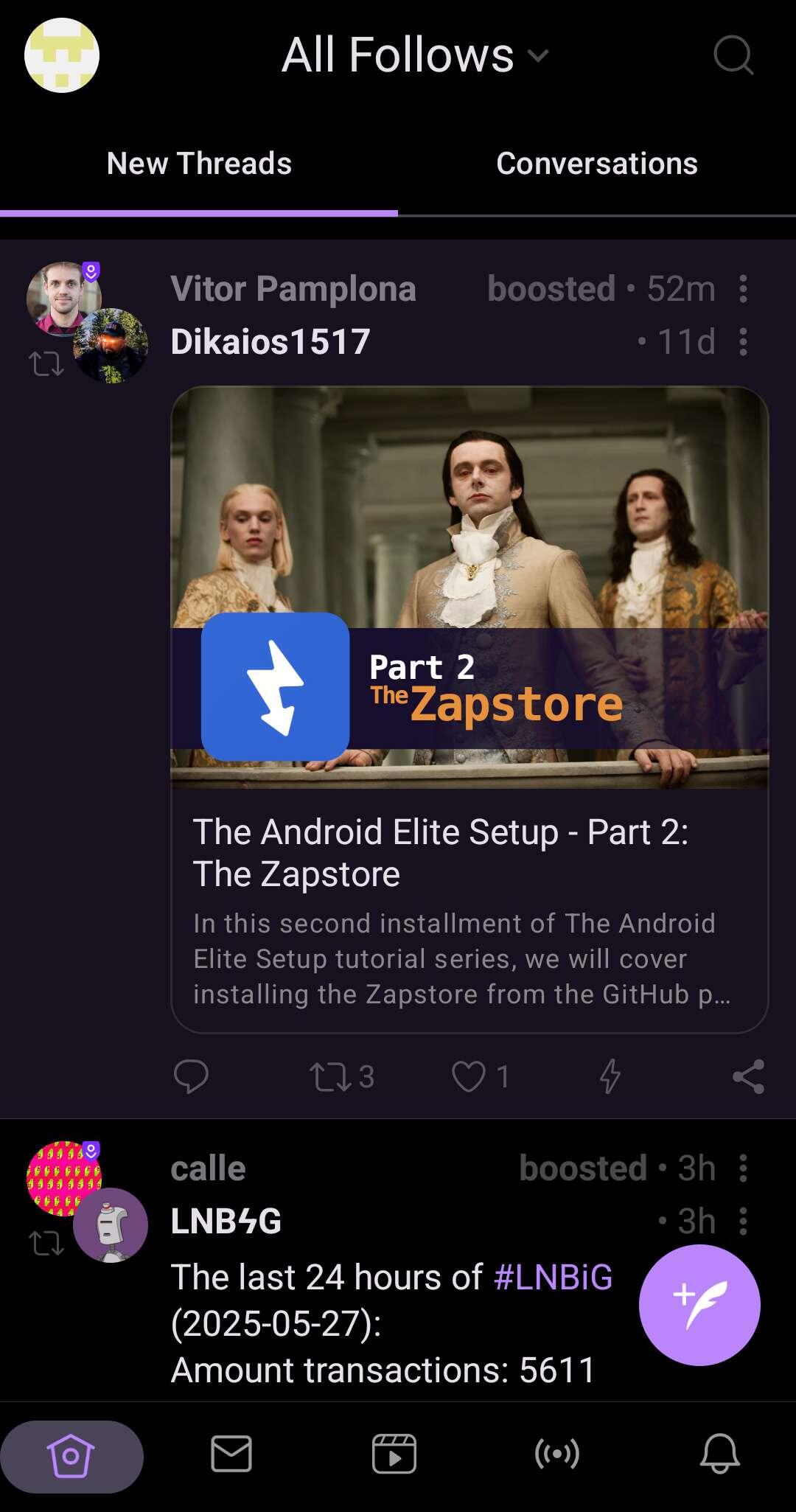The image size is (796, 1512).
Task: Open your profile avatar menu
Action: point(62,55)
